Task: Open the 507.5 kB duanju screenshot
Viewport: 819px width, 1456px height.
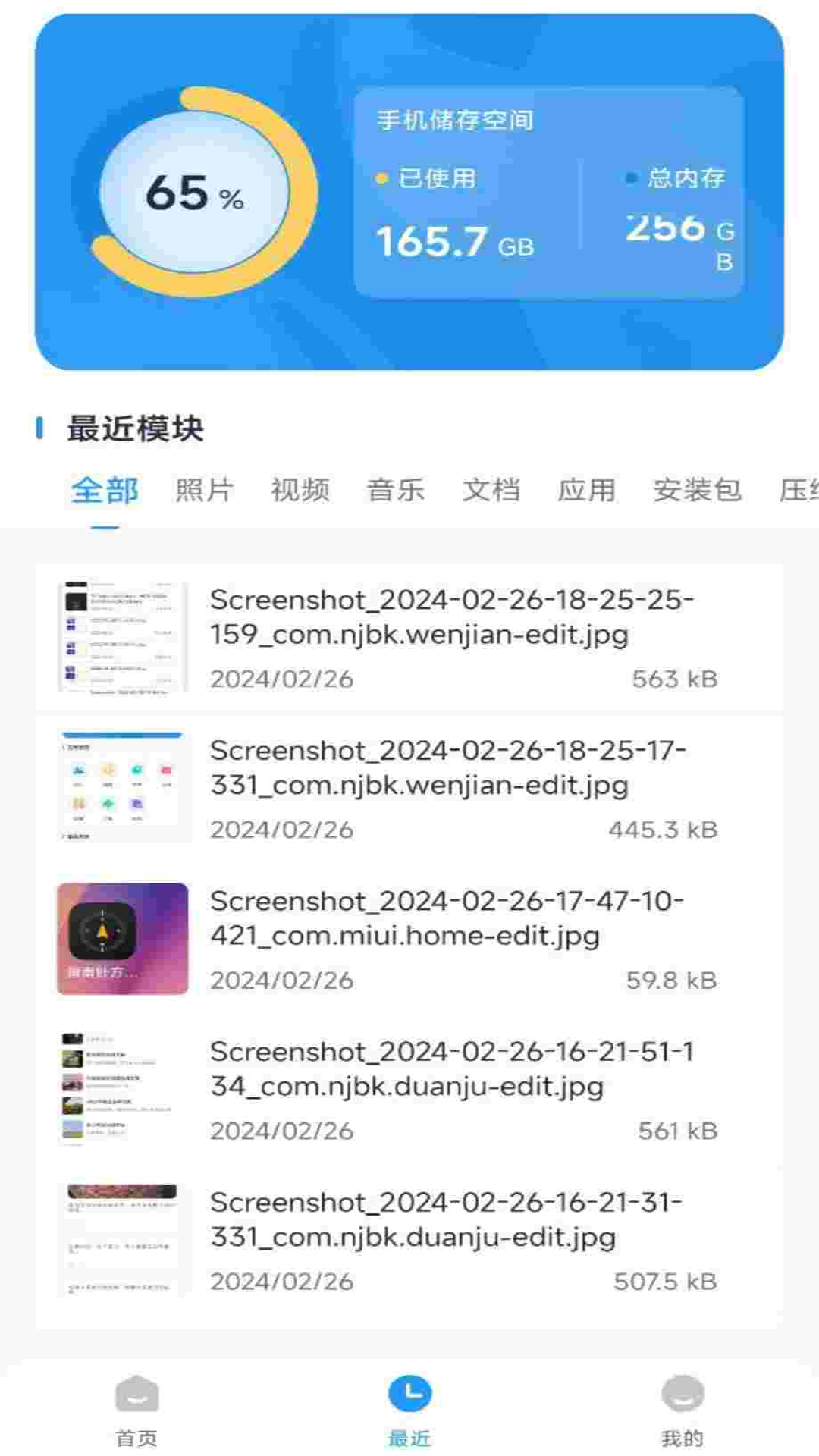Action: point(409,1240)
